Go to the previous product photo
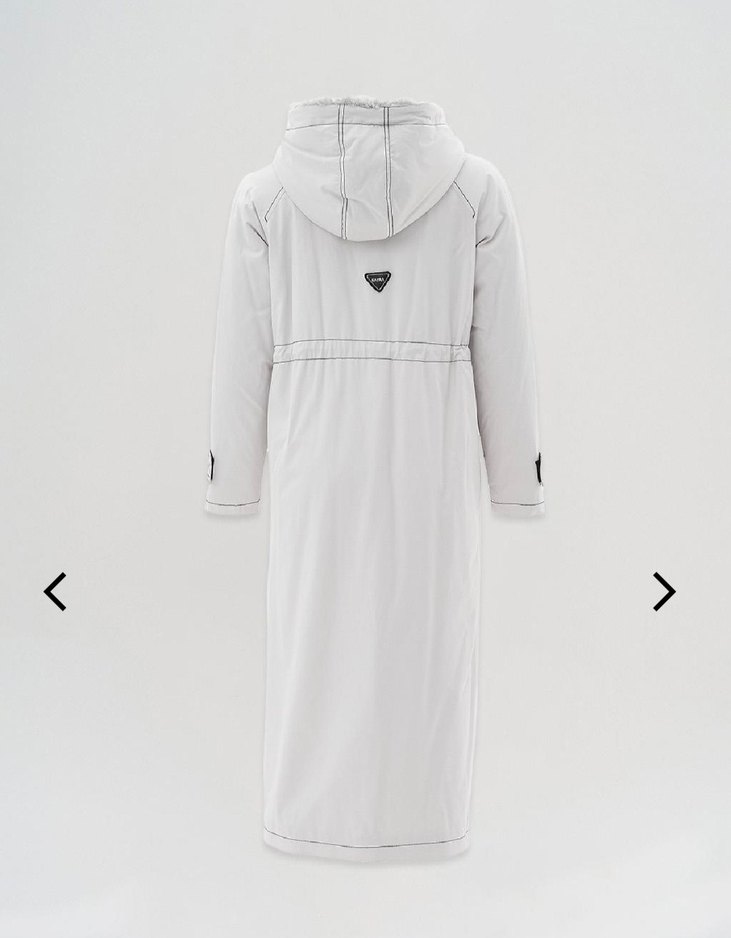This screenshot has width=731, height=938. point(56,591)
